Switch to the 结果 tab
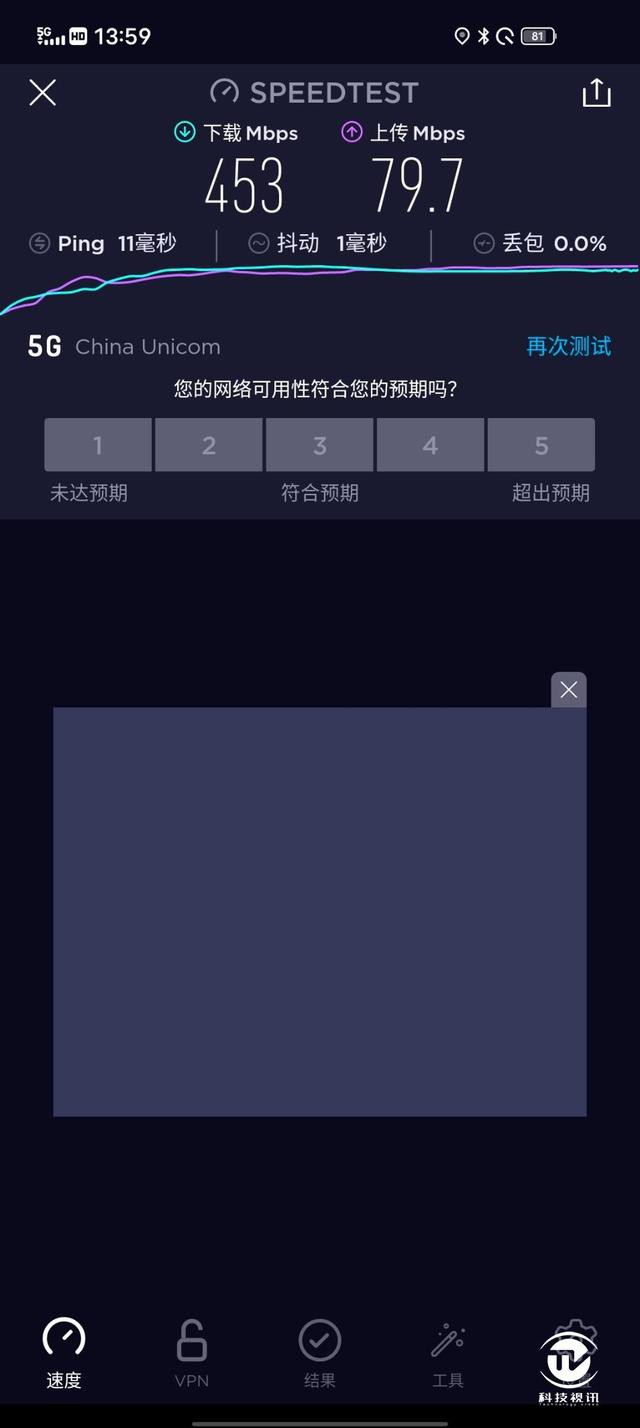 coord(320,1353)
